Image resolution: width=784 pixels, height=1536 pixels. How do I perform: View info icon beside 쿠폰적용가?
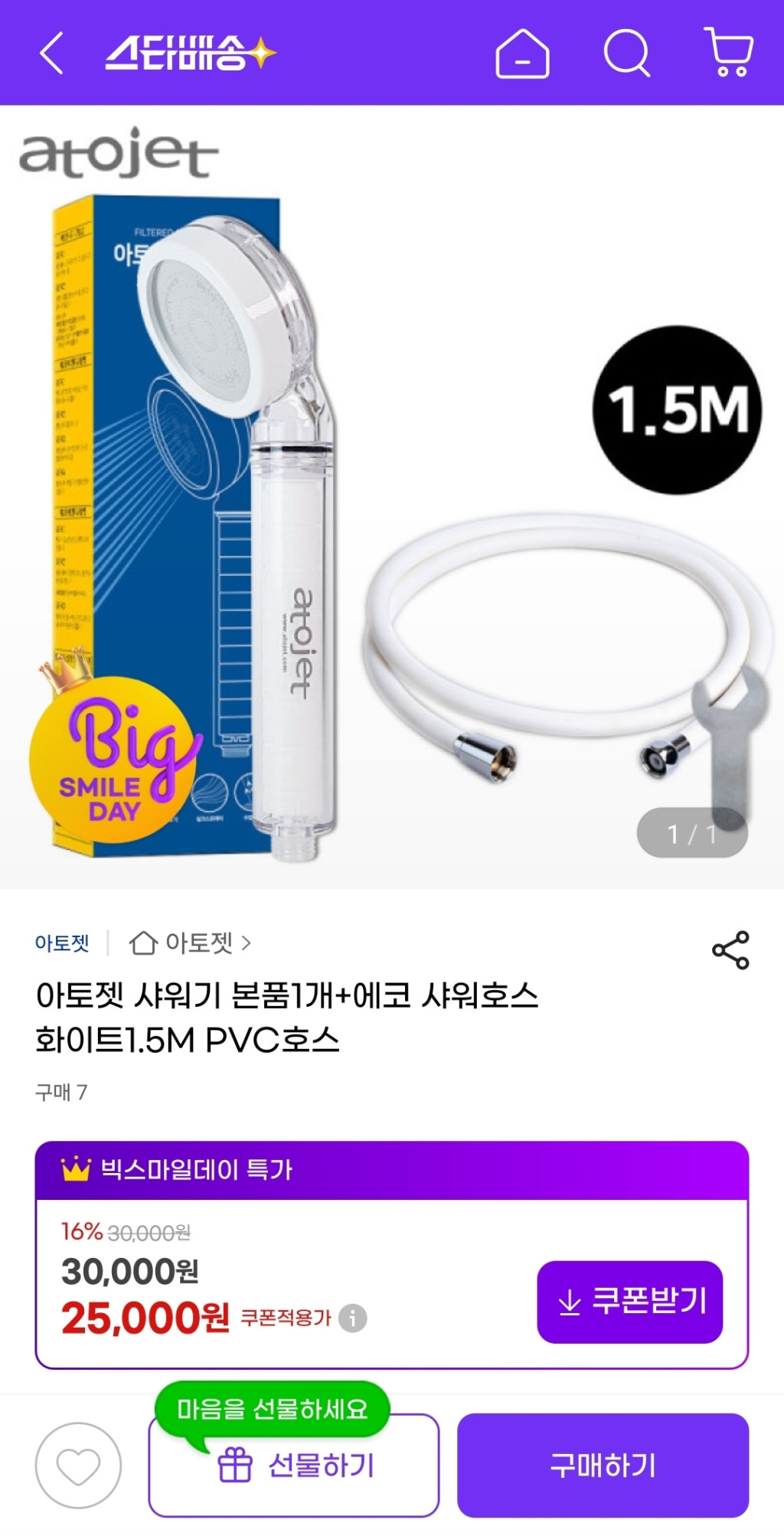pyautogui.click(x=353, y=1318)
